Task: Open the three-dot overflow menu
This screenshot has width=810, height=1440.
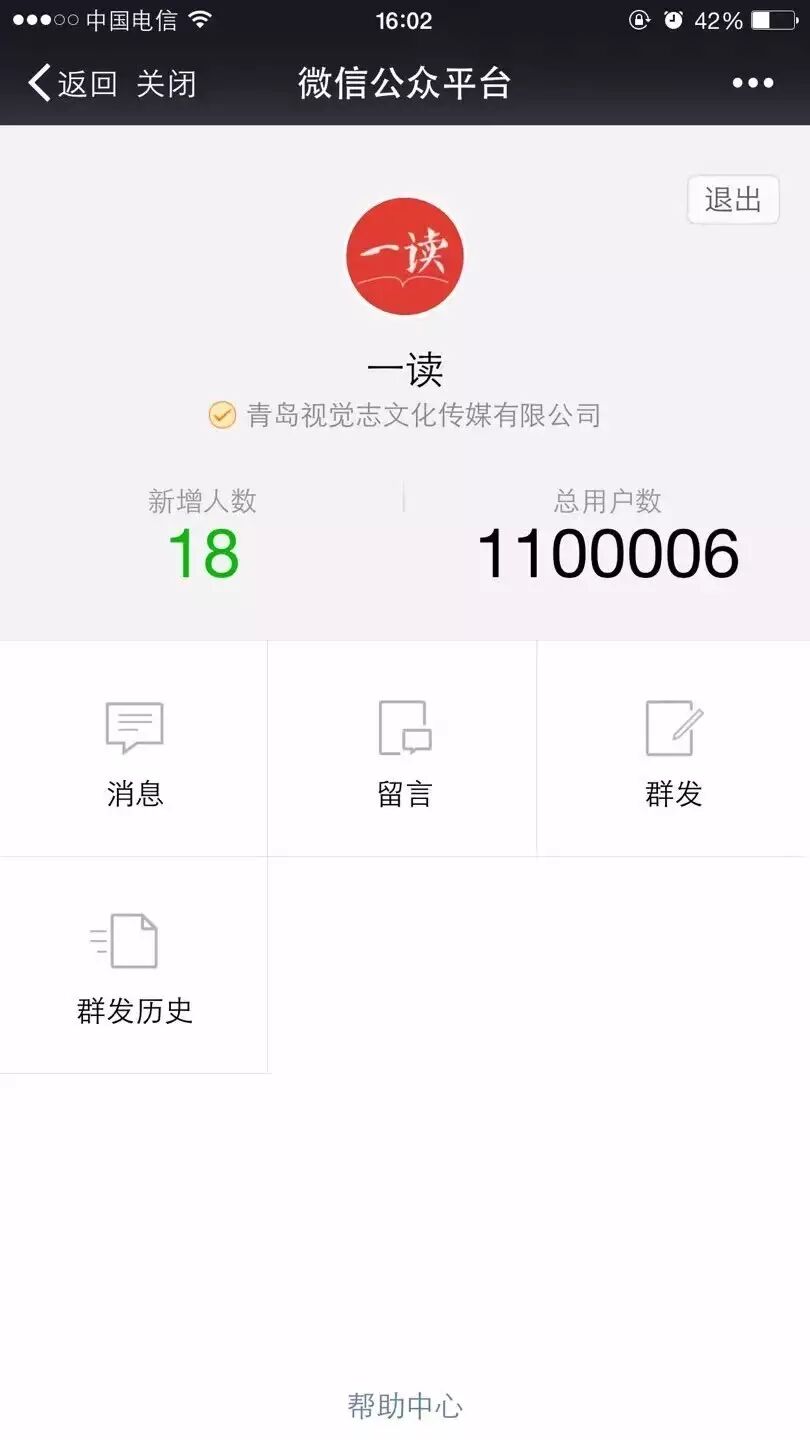Action: (x=752, y=83)
